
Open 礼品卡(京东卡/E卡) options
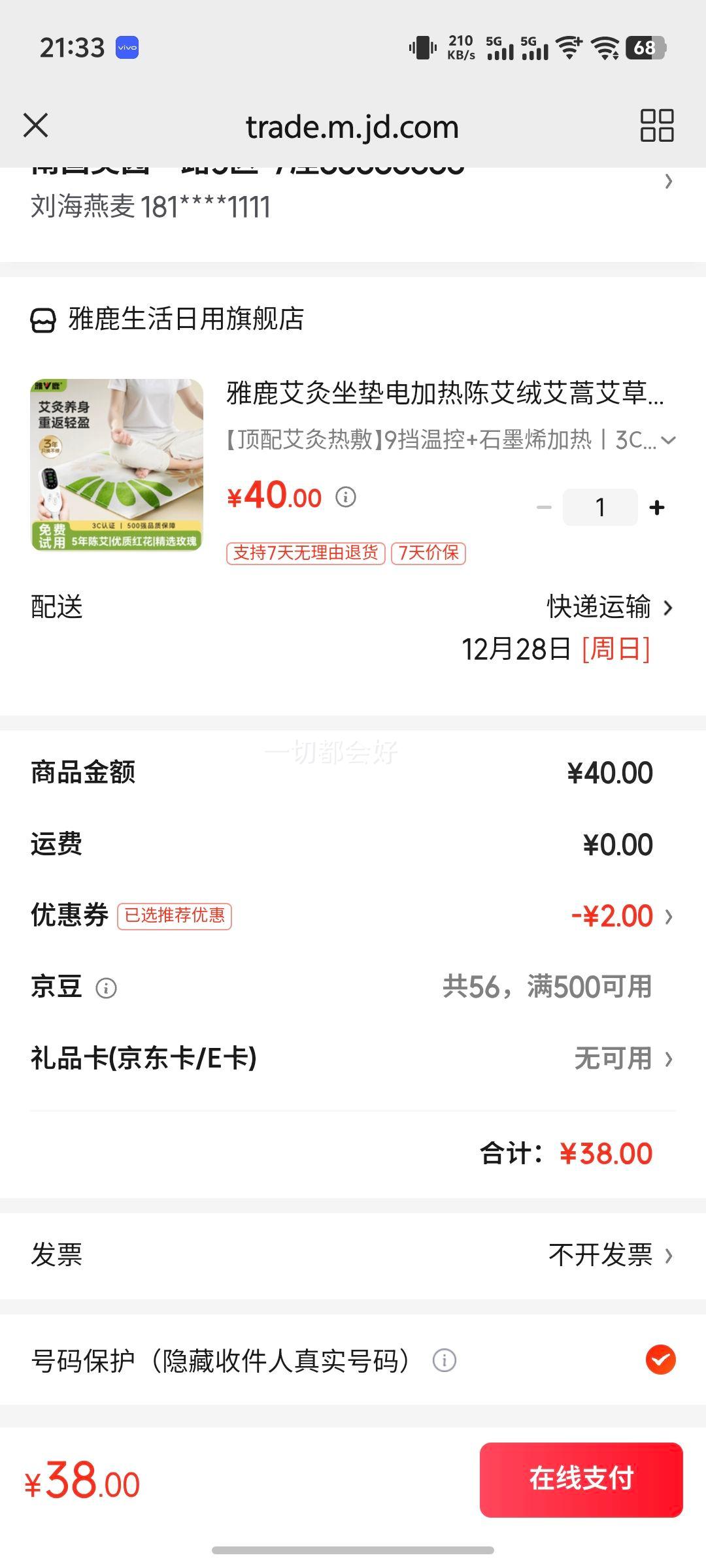coord(622,1059)
